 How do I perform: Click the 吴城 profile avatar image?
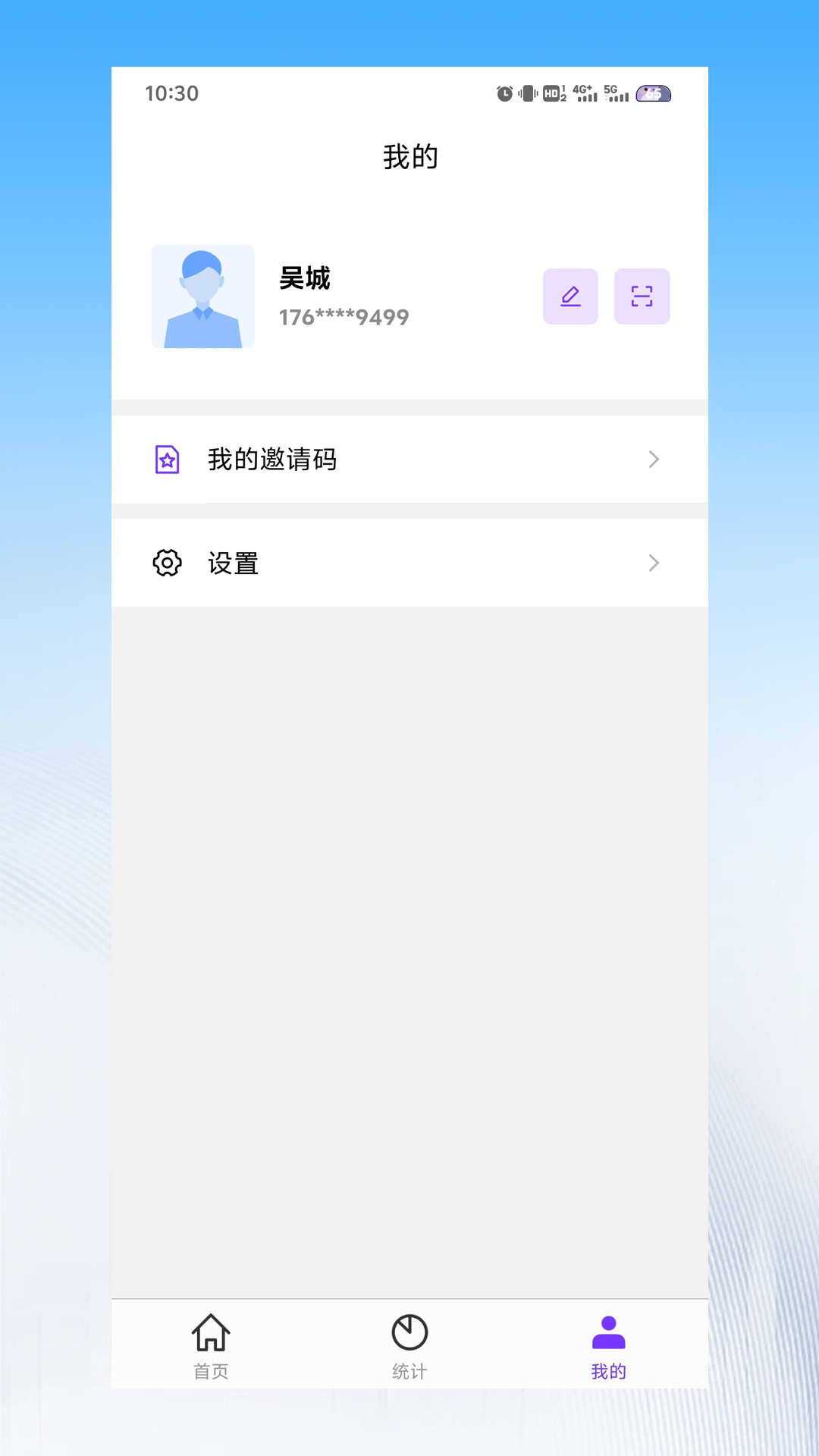(x=203, y=297)
